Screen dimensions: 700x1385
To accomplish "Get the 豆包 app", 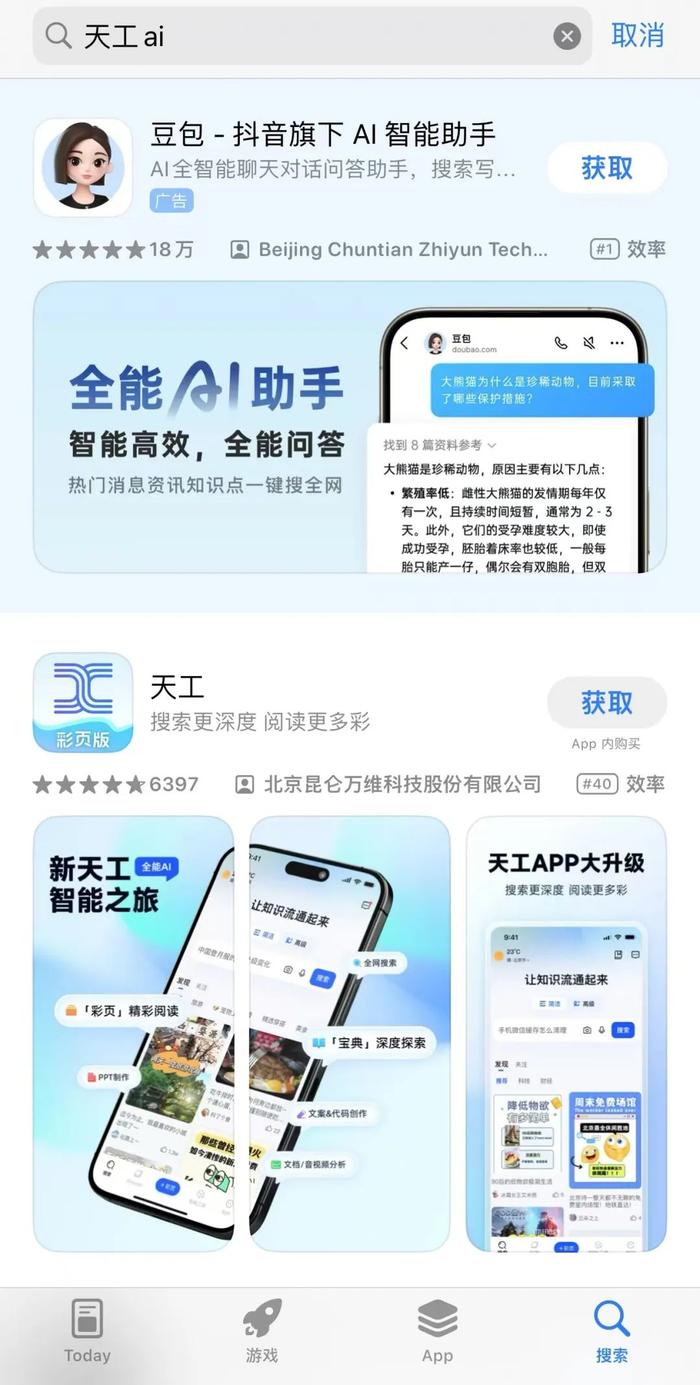I will pos(607,168).
